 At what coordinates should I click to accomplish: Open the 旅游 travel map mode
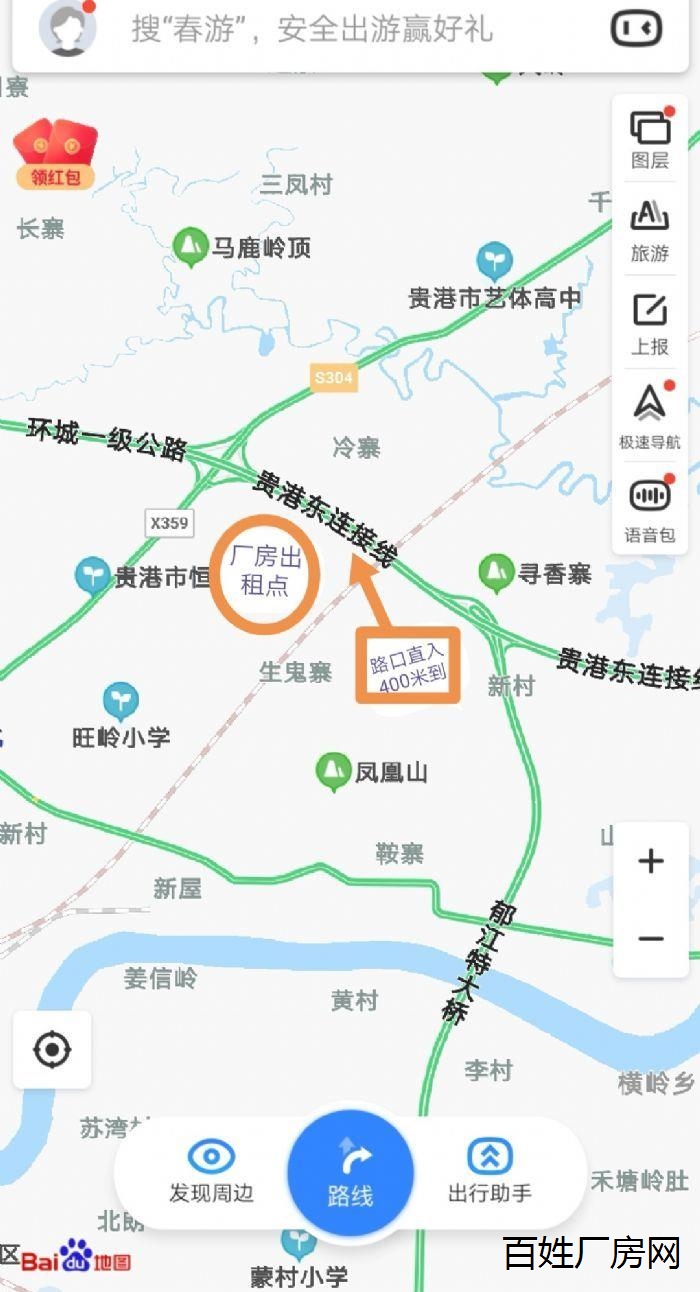coord(650,232)
